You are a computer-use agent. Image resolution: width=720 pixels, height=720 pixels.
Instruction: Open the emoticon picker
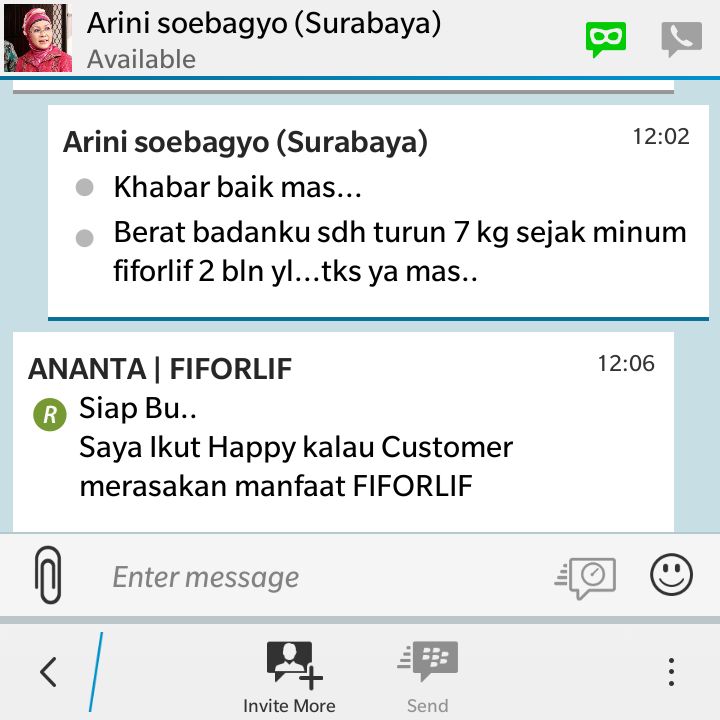tap(671, 575)
